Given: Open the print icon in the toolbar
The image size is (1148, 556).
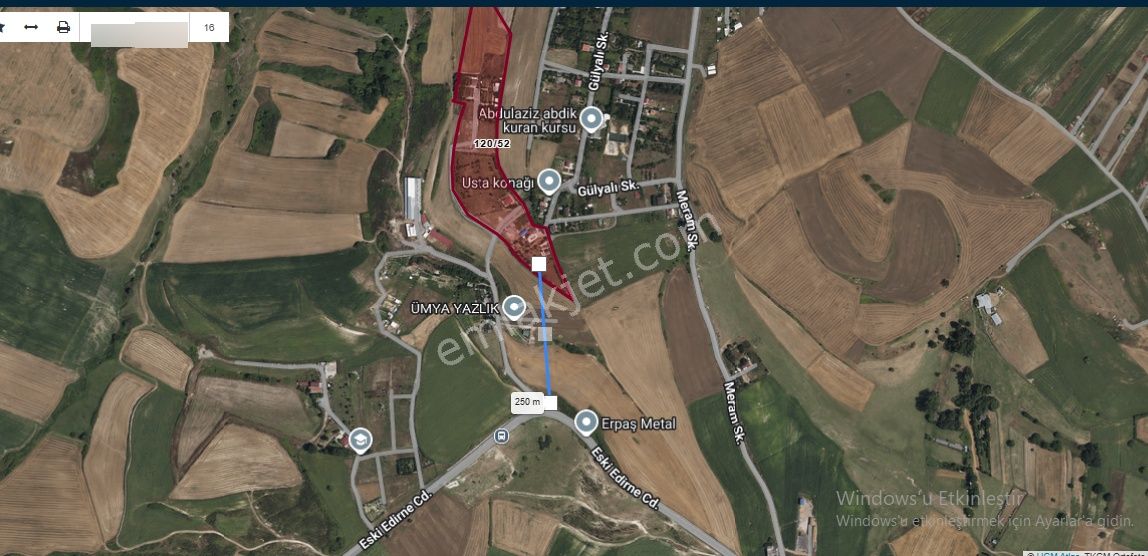Looking at the screenshot, I should [63, 27].
